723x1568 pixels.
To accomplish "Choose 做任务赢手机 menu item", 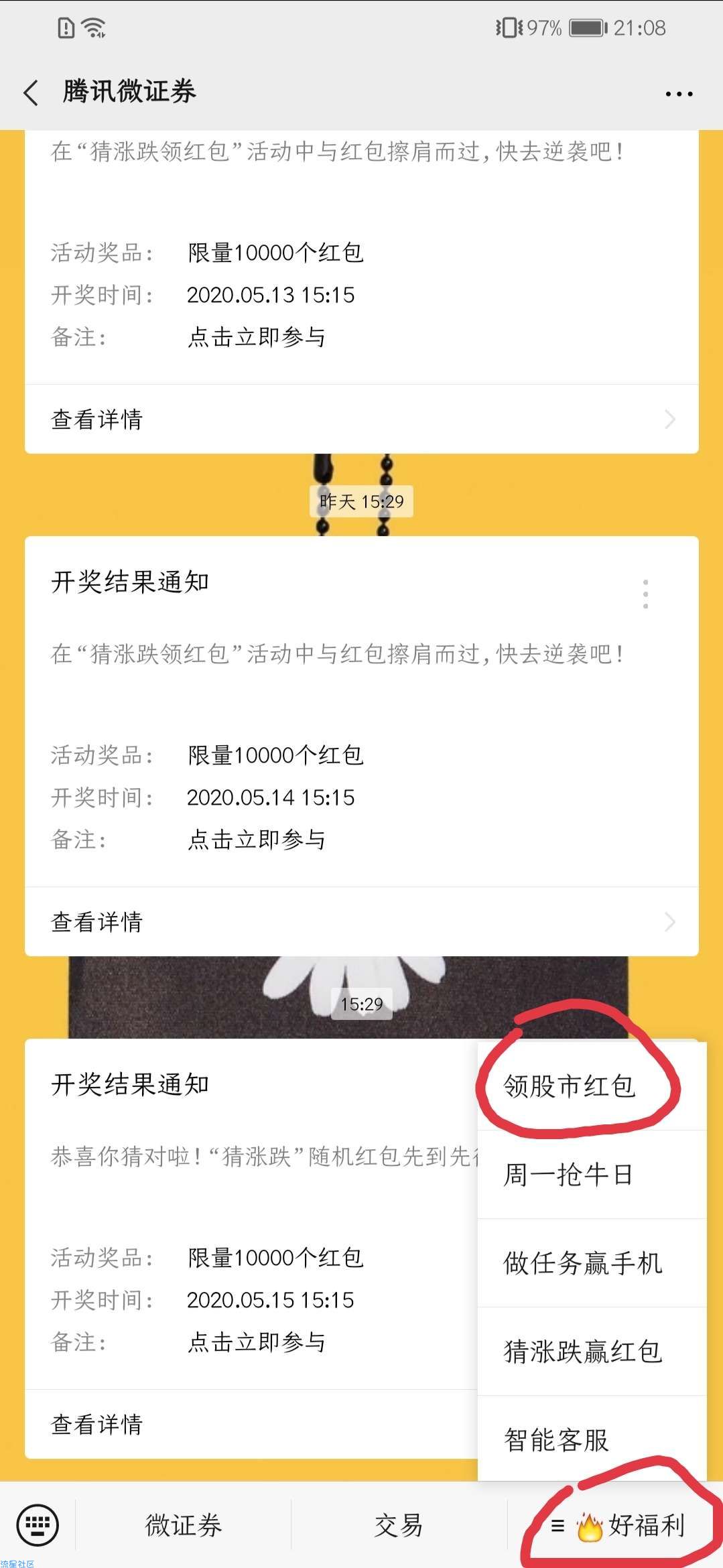I will 583,1263.
